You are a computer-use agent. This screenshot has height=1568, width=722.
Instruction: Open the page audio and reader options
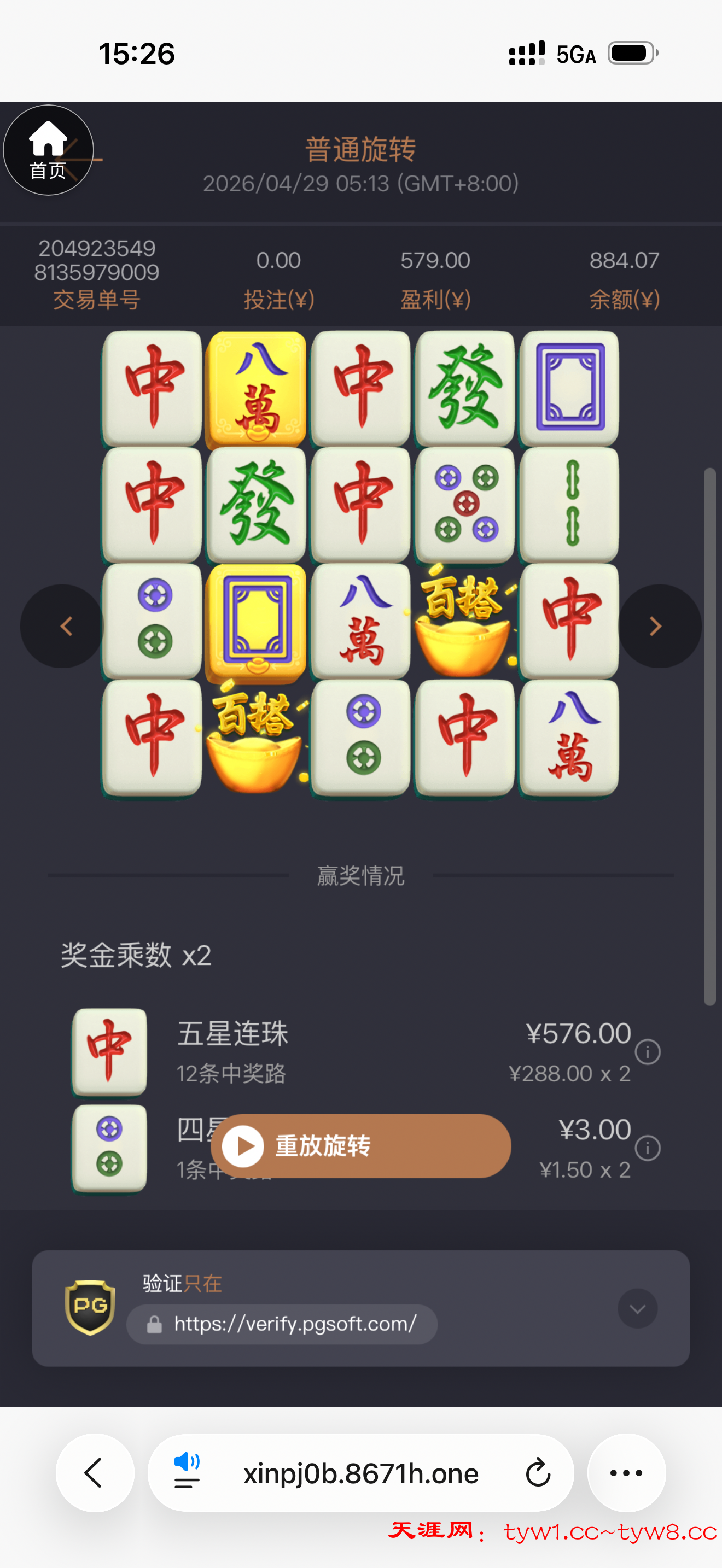pyautogui.click(x=187, y=1472)
